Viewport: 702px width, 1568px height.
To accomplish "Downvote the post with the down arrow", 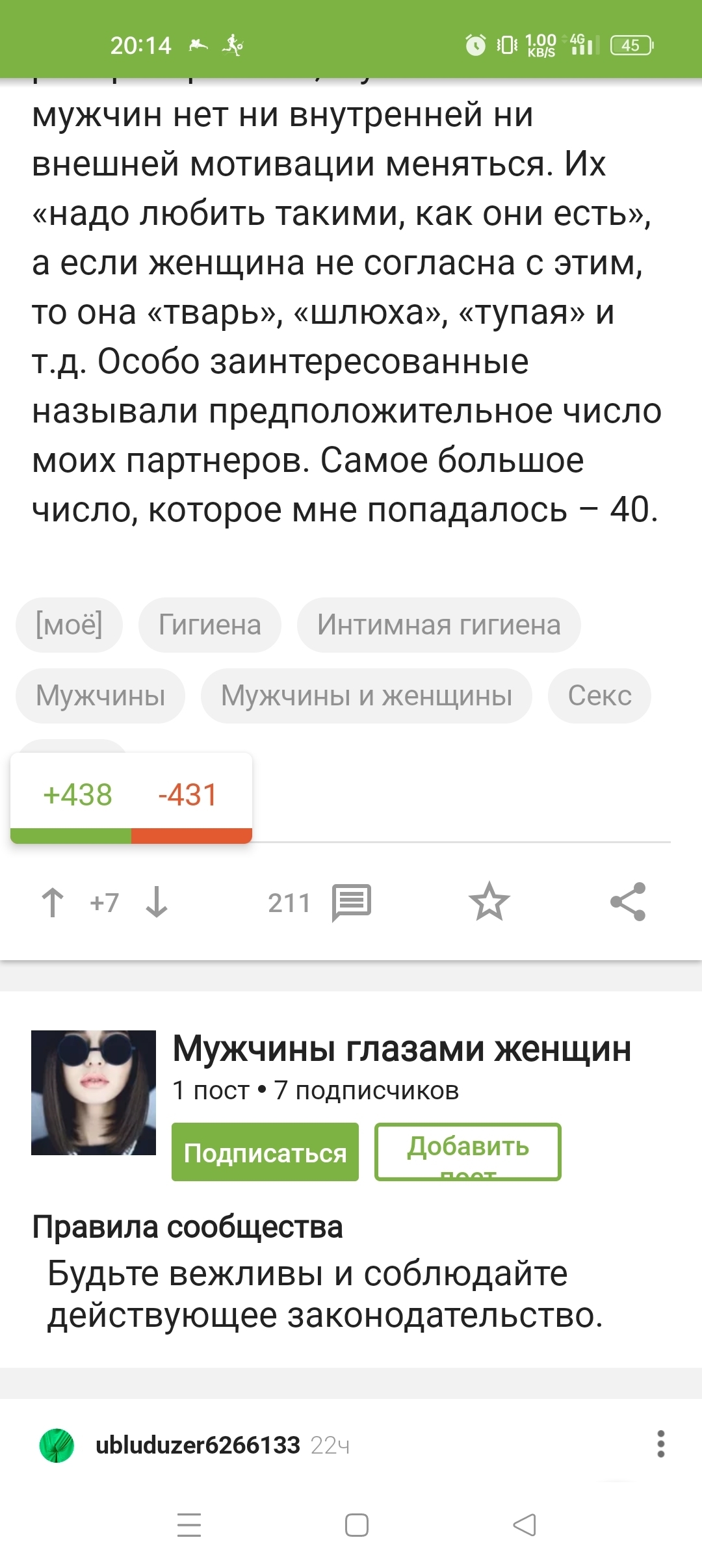I will pyautogui.click(x=157, y=902).
